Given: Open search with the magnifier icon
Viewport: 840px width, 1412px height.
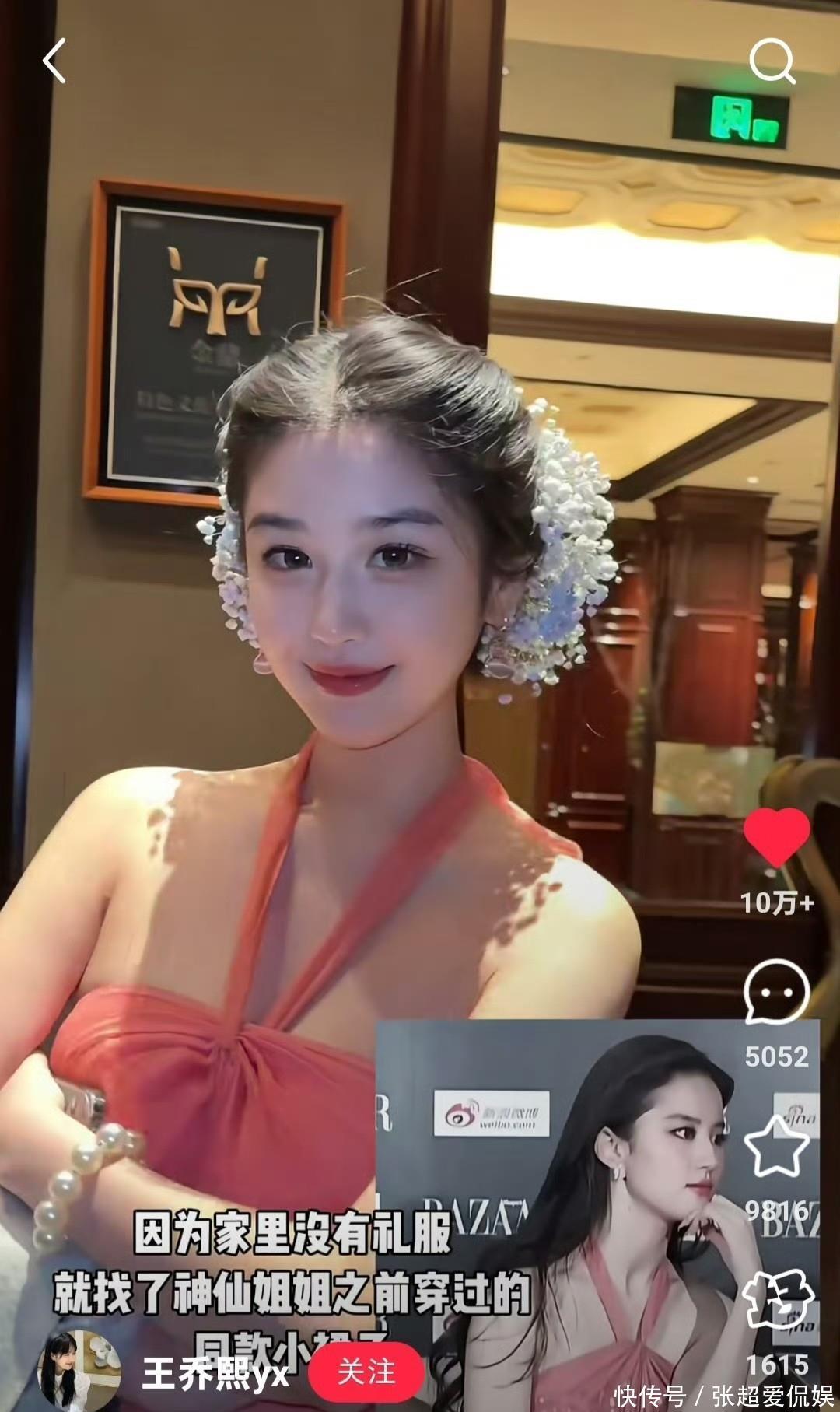Looking at the screenshot, I should [772, 61].
